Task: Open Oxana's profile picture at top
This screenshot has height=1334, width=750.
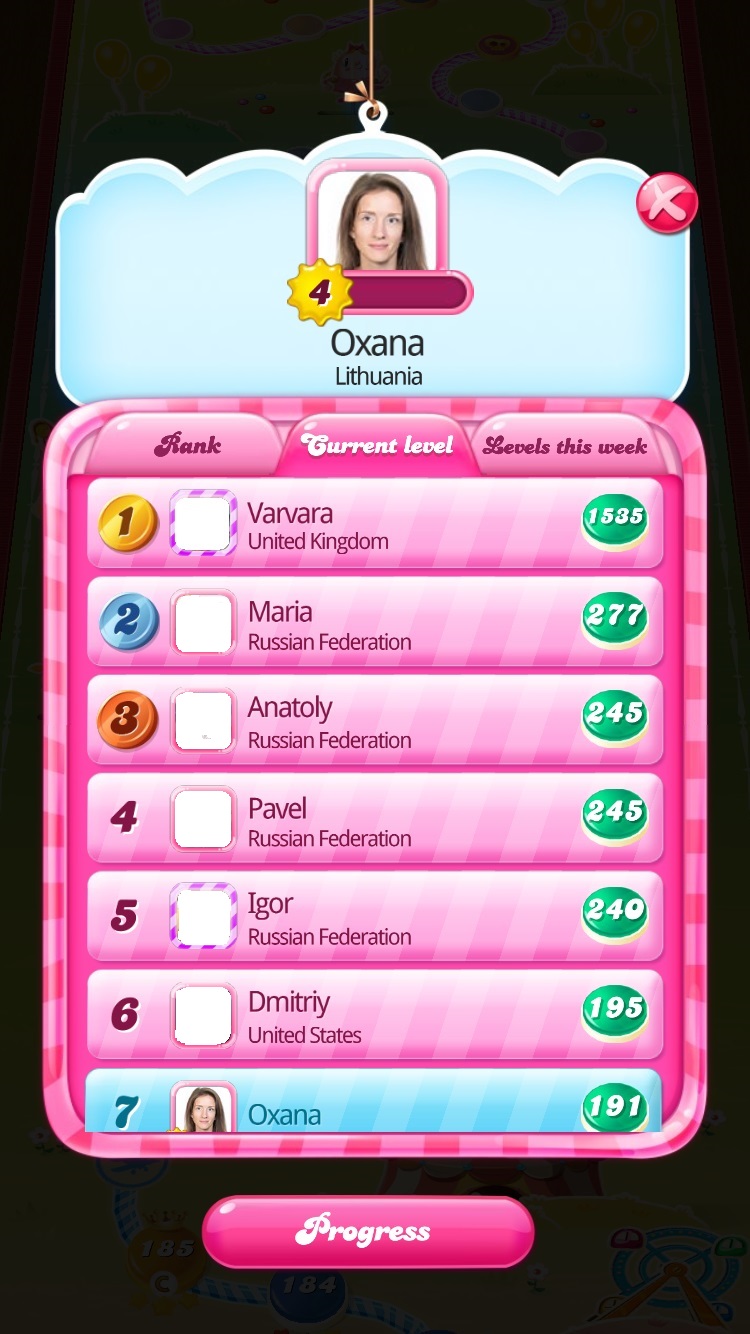Action: pos(377,218)
